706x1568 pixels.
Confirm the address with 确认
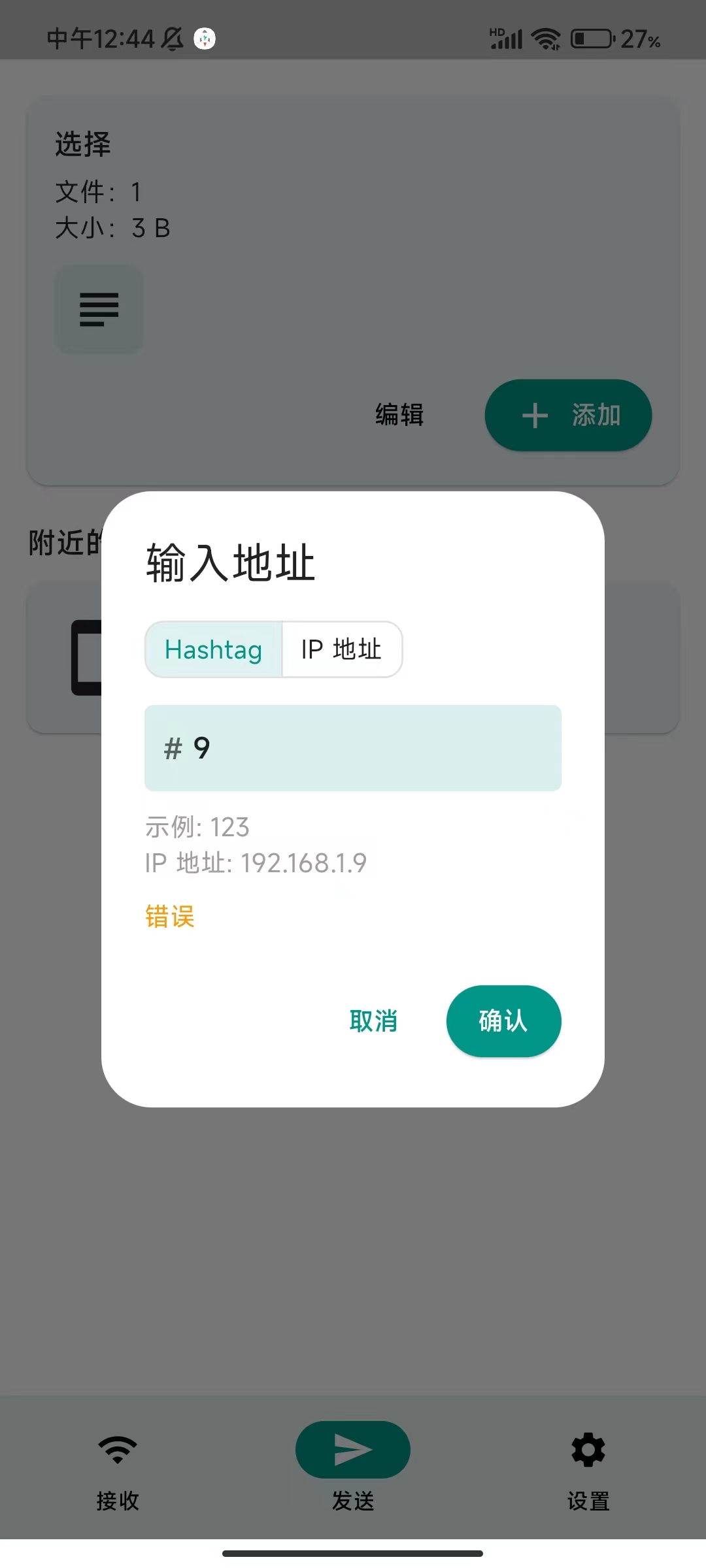point(503,1021)
